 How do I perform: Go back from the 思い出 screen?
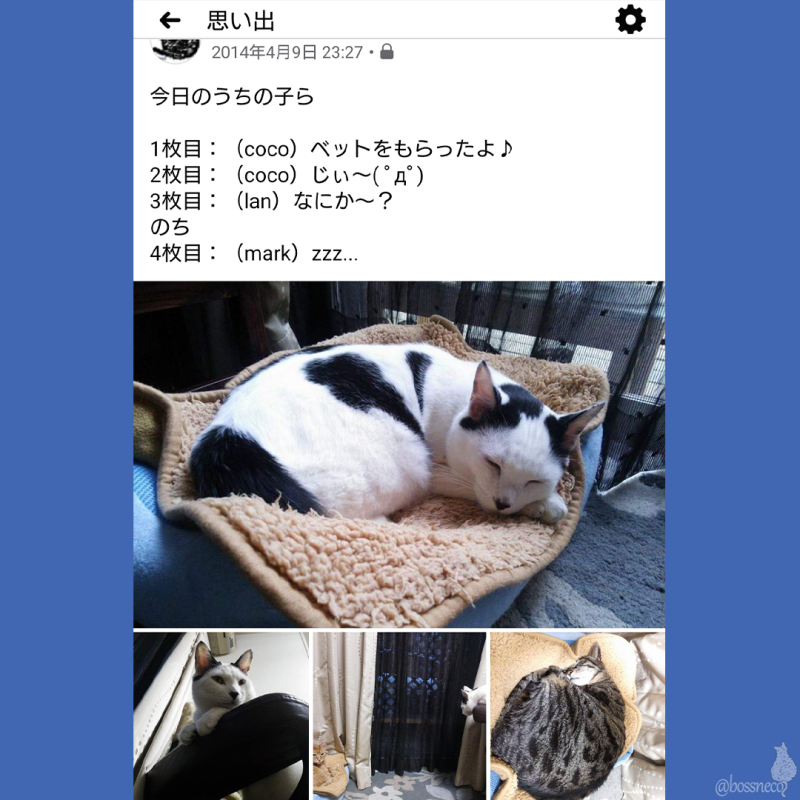[x=170, y=20]
